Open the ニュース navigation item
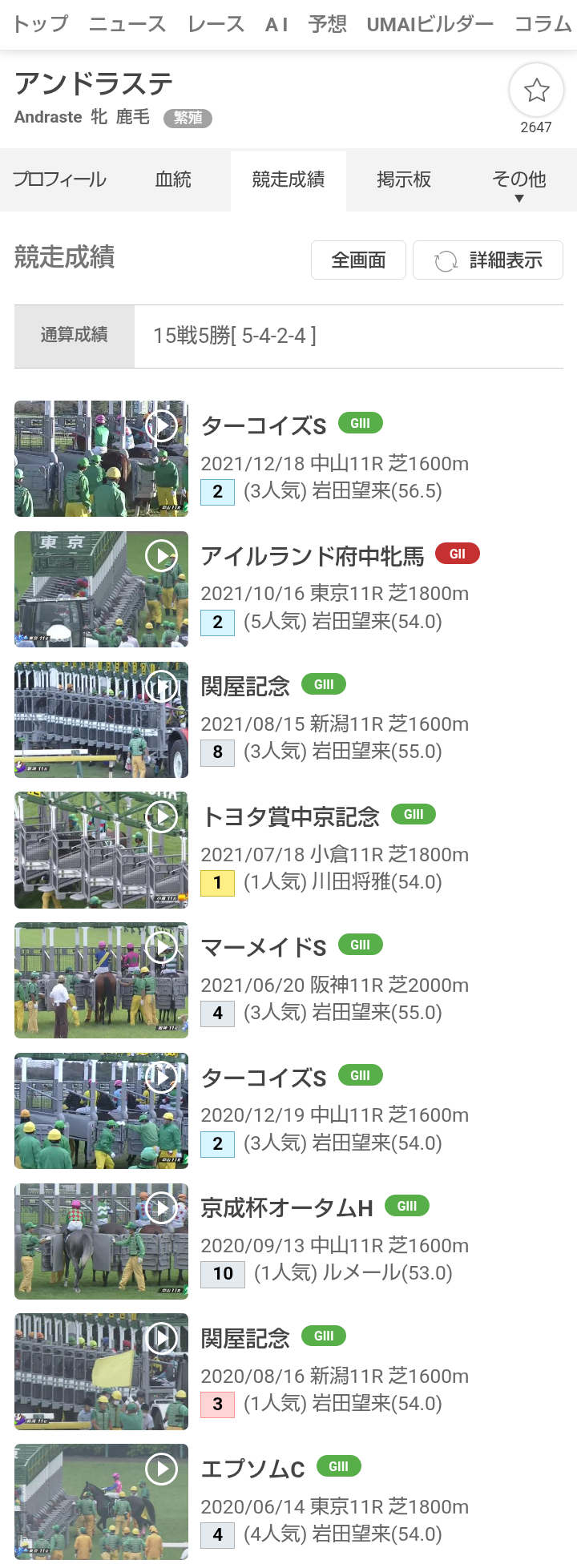The width and height of the screenshot is (577, 1568). (127, 24)
